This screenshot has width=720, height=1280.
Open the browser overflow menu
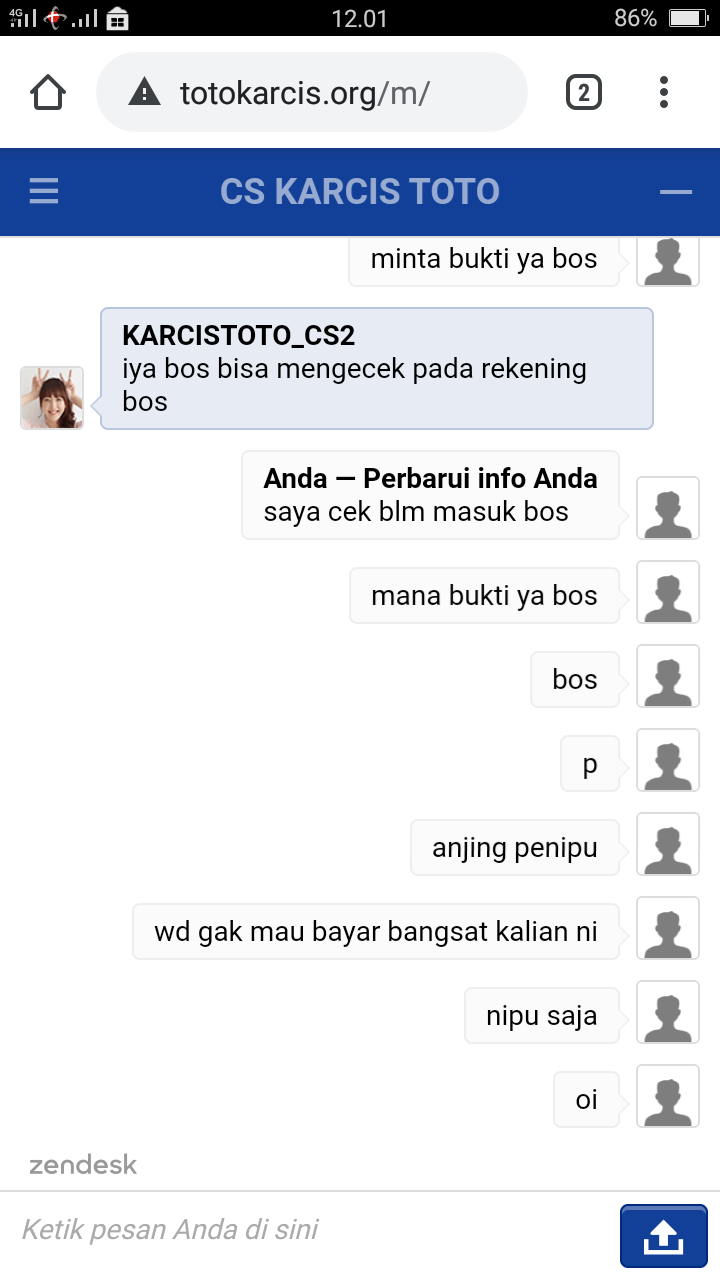point(664,93)
